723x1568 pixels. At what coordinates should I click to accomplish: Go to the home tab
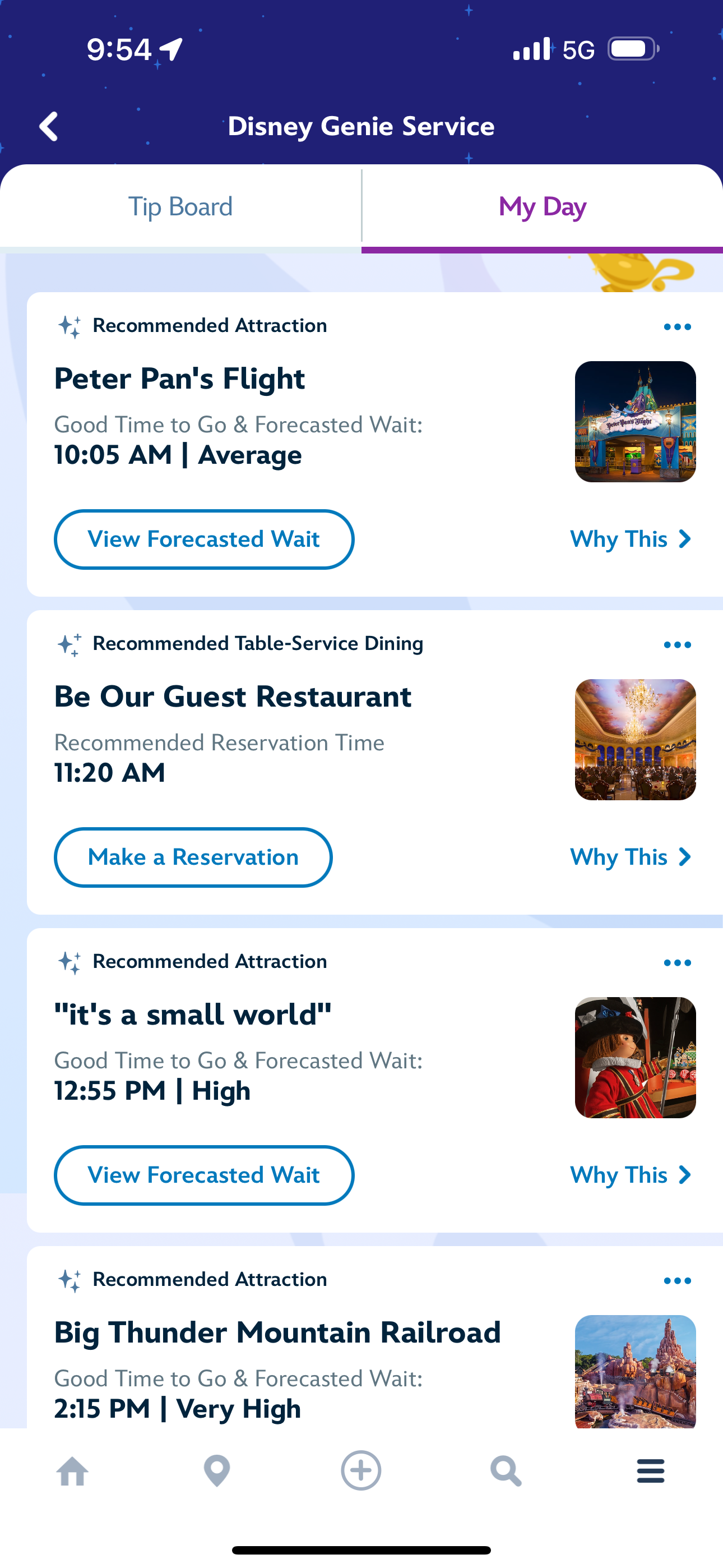(72, 1471)
